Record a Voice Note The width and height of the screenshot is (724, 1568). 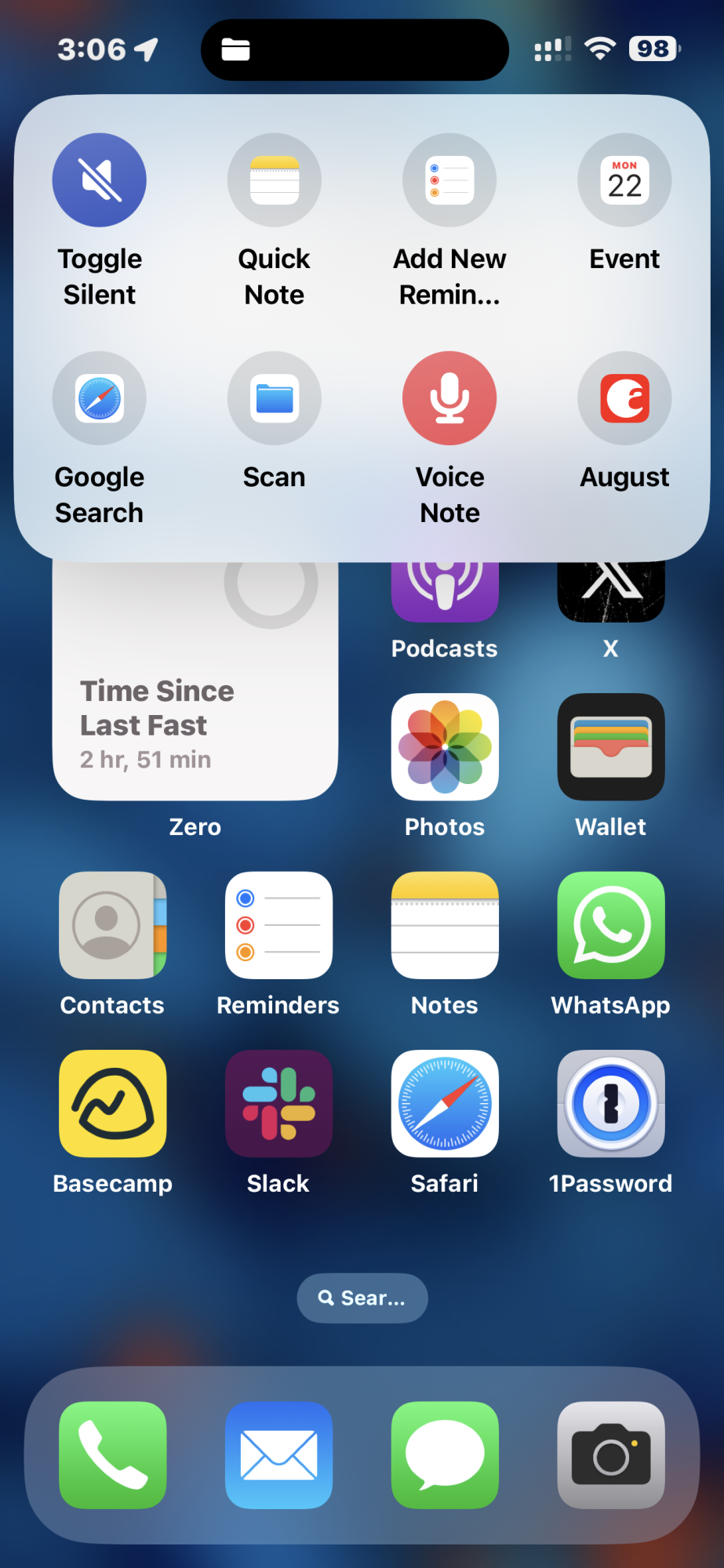(449, 398)
